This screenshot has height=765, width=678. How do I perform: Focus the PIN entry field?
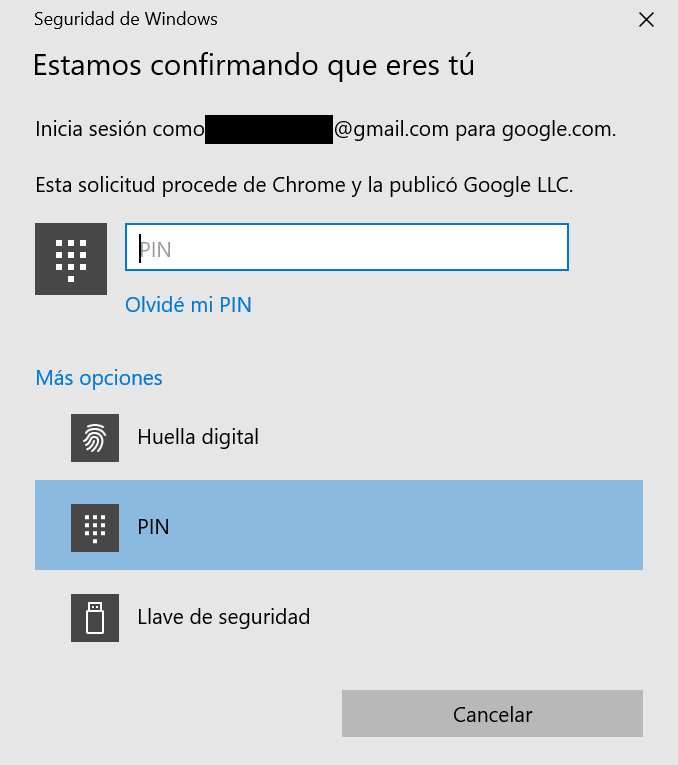click(346, 248)
